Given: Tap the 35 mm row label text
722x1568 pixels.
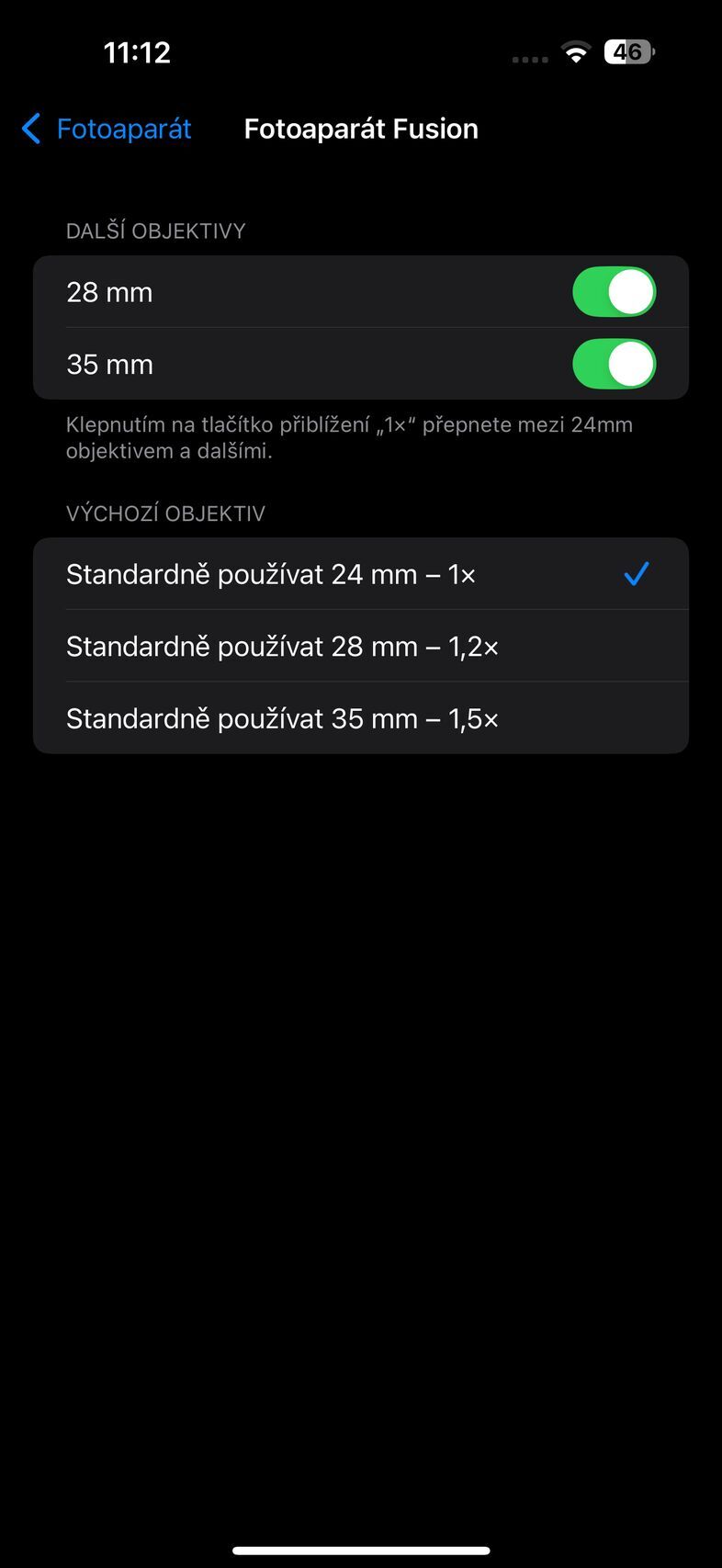Looking at the screenshot, I should [x=108, y=364].
